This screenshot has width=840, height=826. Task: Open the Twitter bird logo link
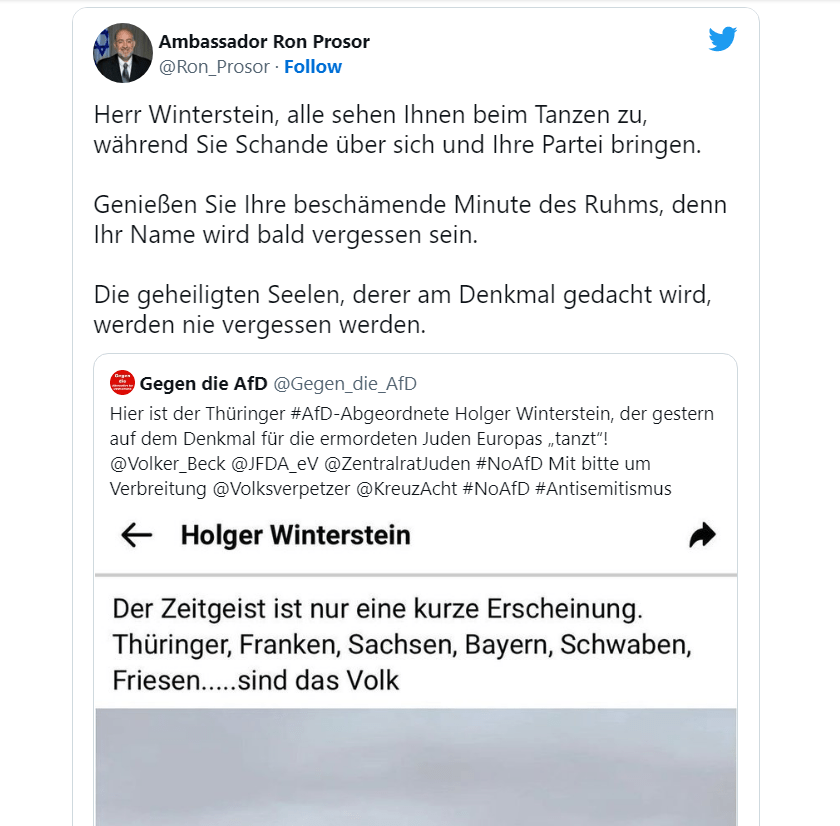click(722, 39)
